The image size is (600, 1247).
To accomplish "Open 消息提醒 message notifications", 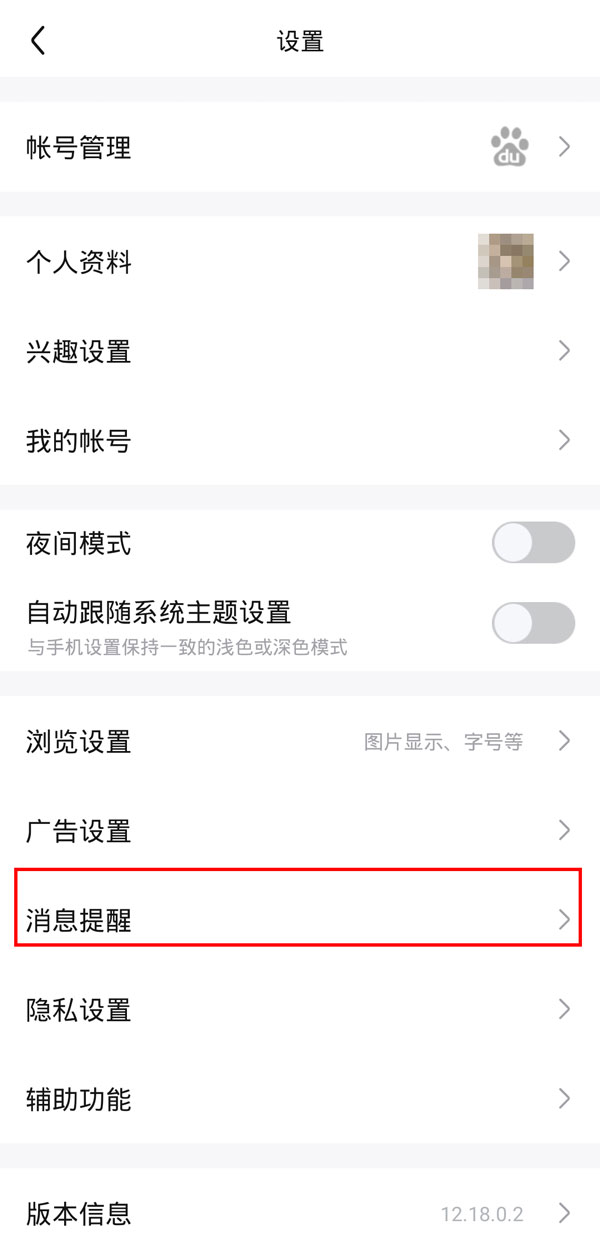I will 300,920.
